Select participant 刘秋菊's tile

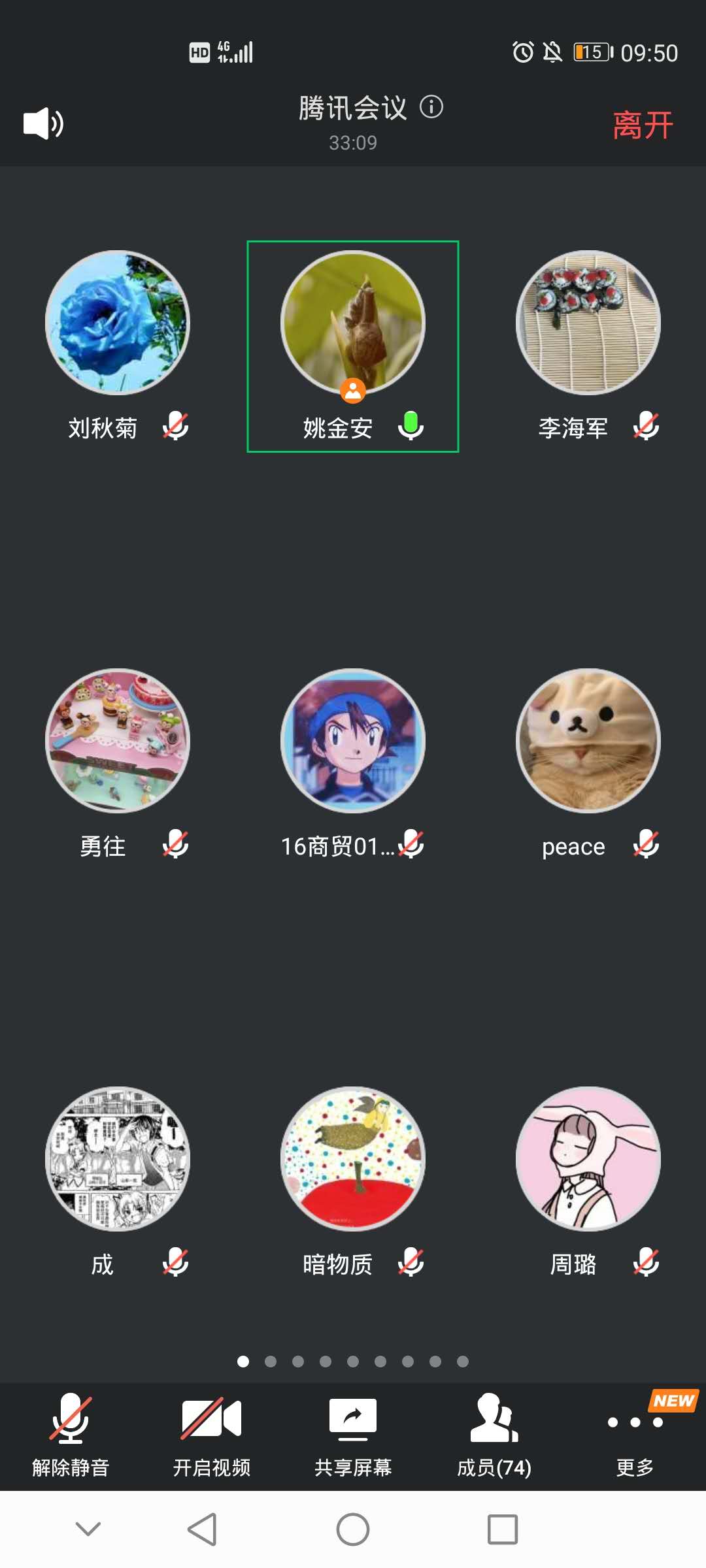(118, 323)
